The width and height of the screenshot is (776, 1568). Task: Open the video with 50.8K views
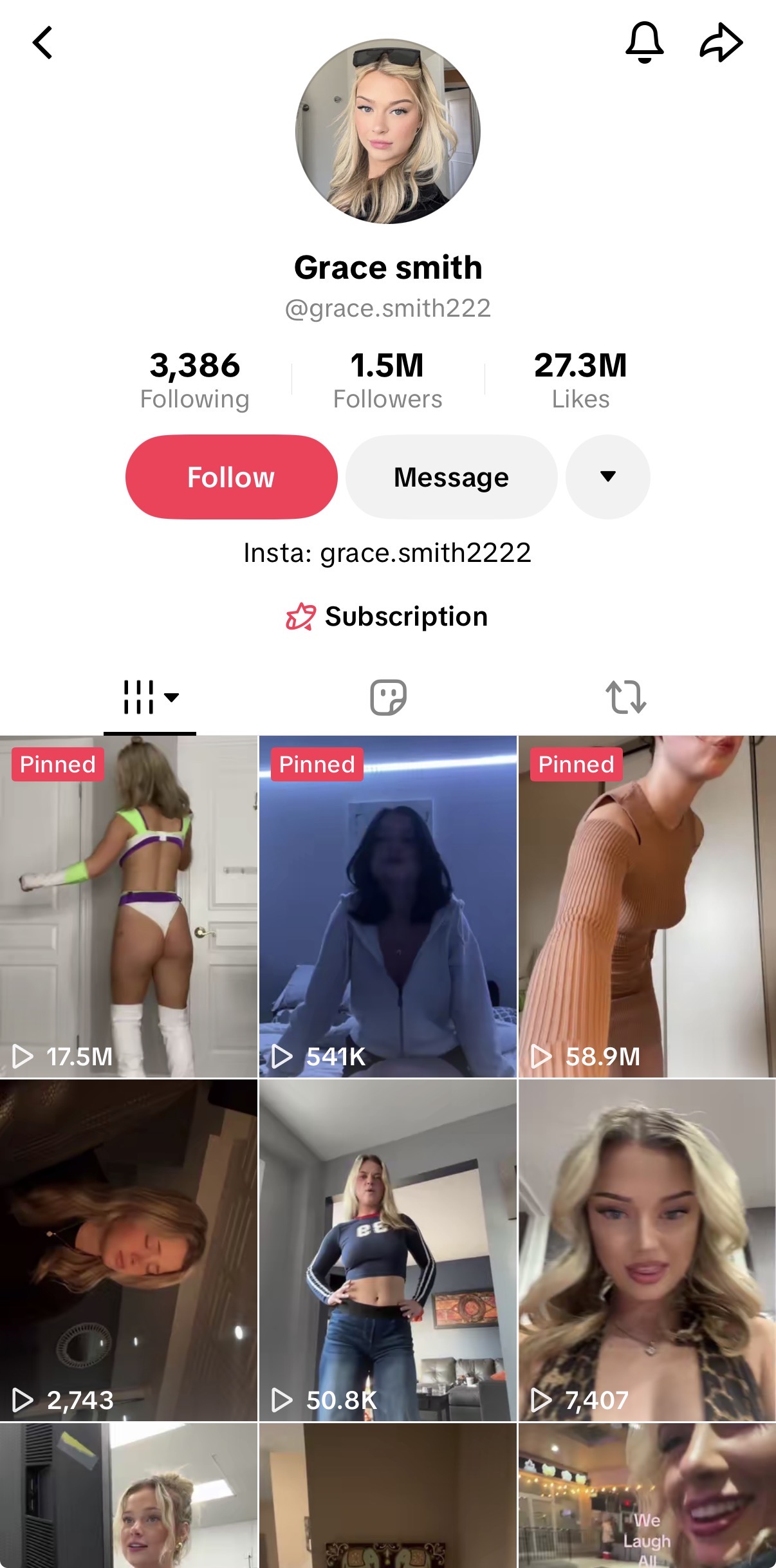388,1250
